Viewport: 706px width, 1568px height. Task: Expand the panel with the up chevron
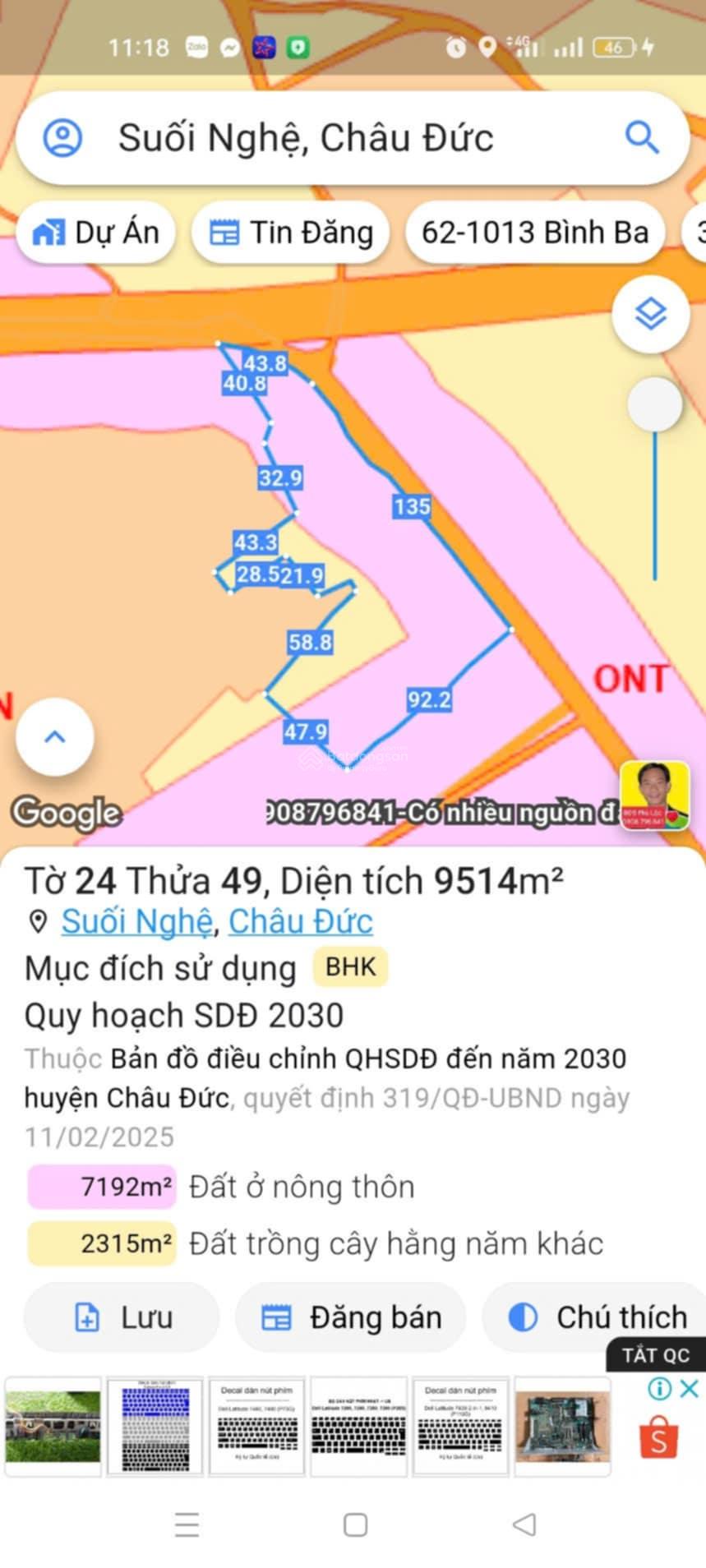(x=55, y=737)
